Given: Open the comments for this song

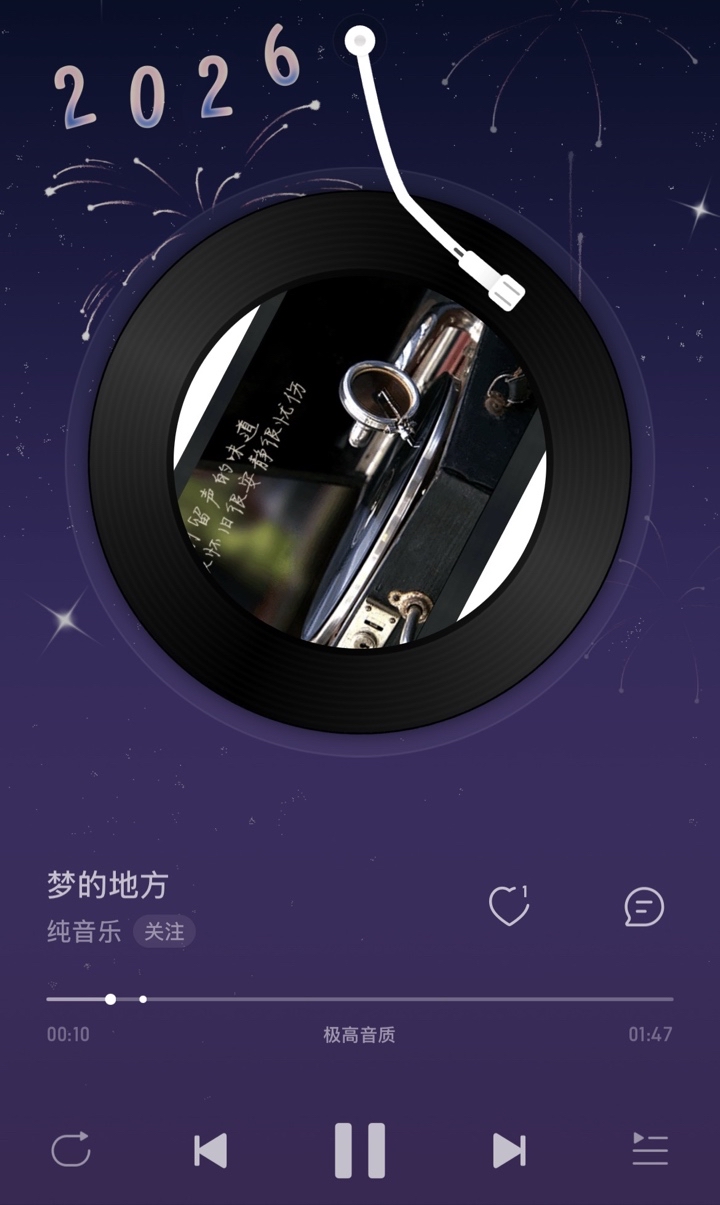Looking at the screenshot, I should (644, 907).
